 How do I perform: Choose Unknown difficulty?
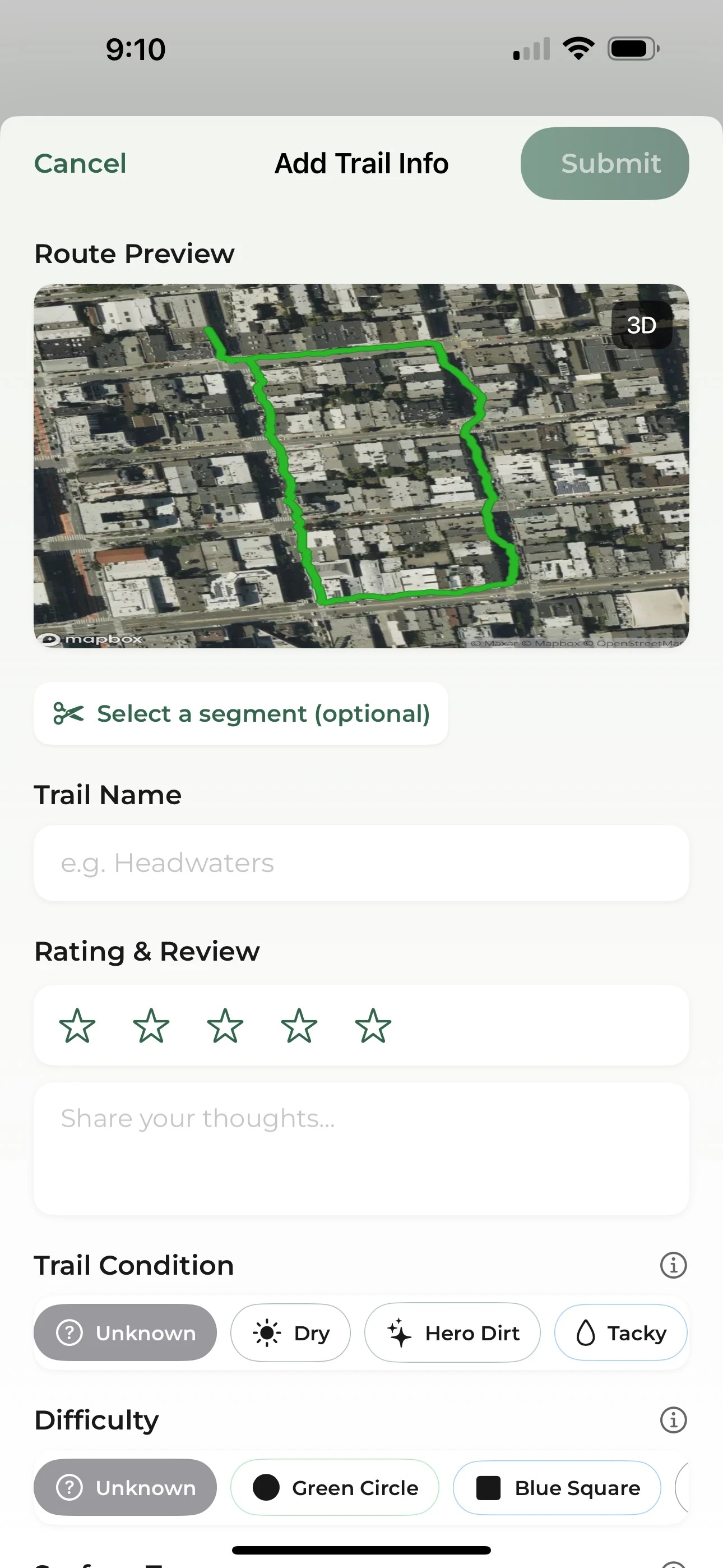click(x=126, y=1487)
